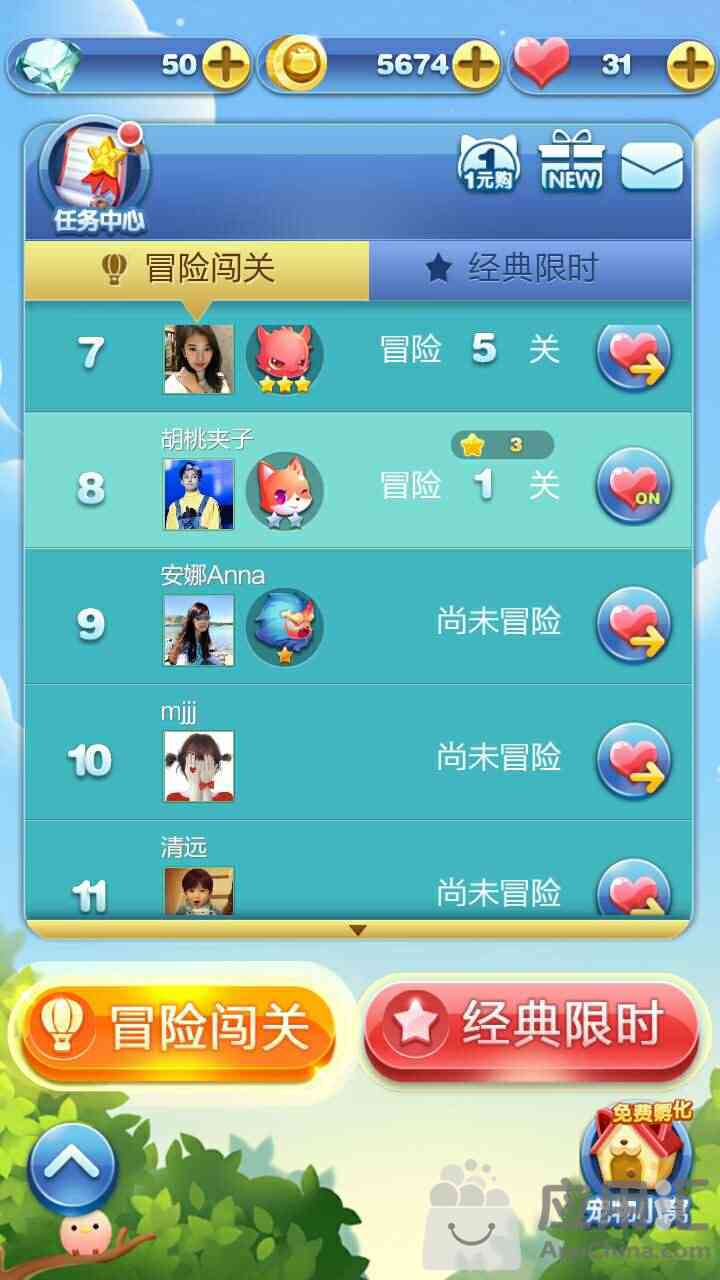Expand the leaderboard with the down arrow
This screenshot has width=720, height=1280.
click(x=358, y=930)
